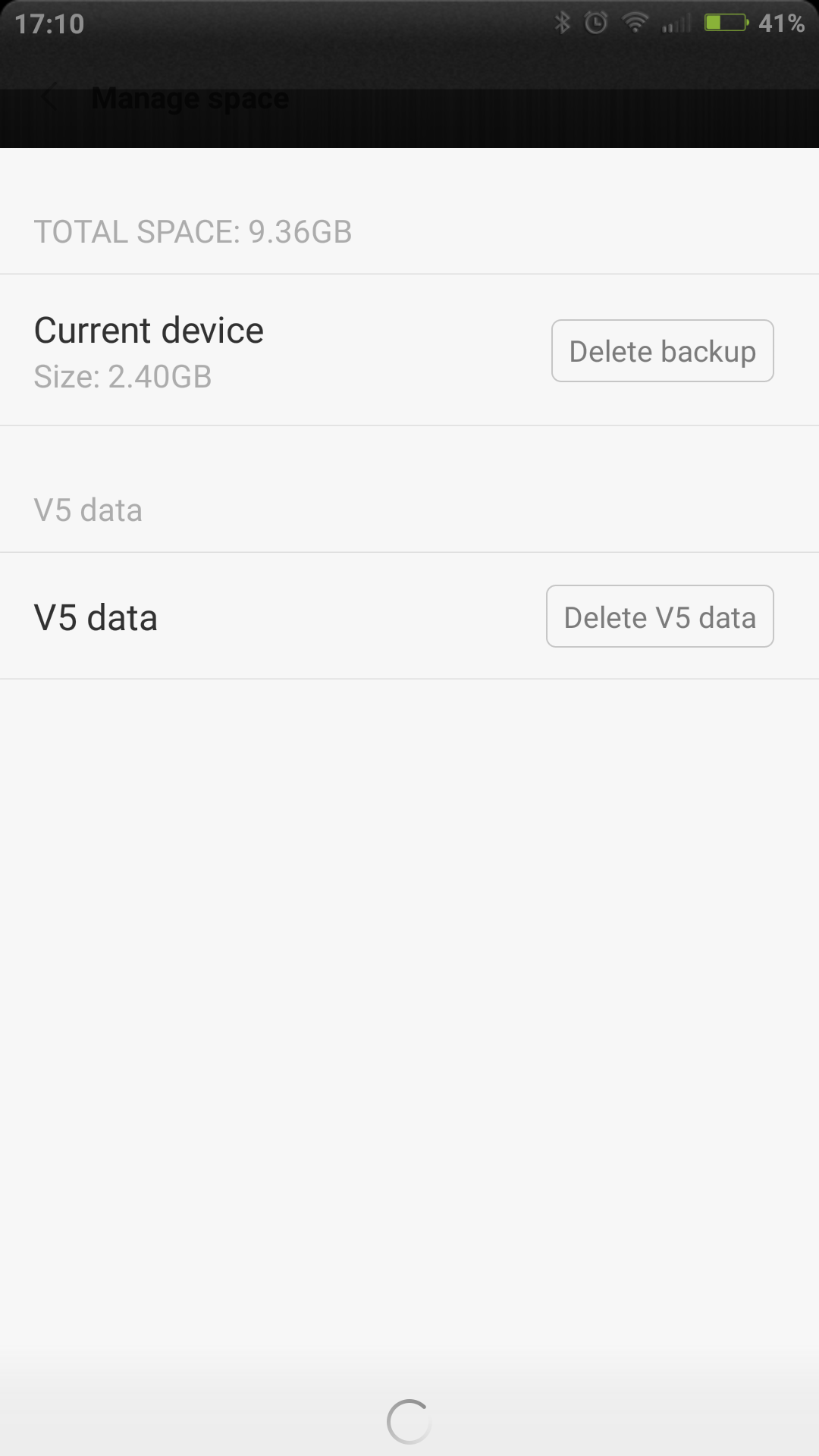Go back from Manage space
This screenshot has height=1456, width=819.
(x=49, y=98)
